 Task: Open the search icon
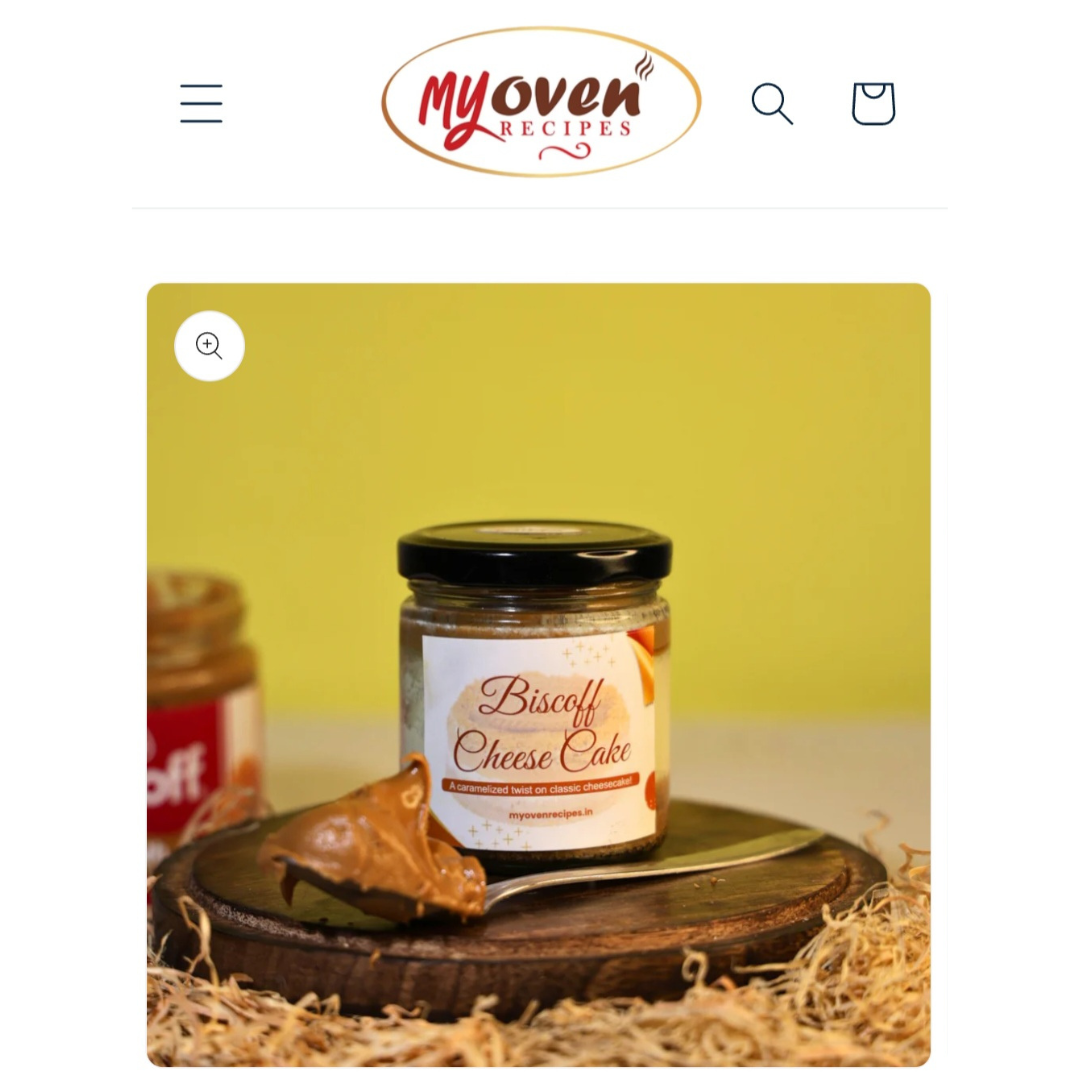(x=772, y=104)
